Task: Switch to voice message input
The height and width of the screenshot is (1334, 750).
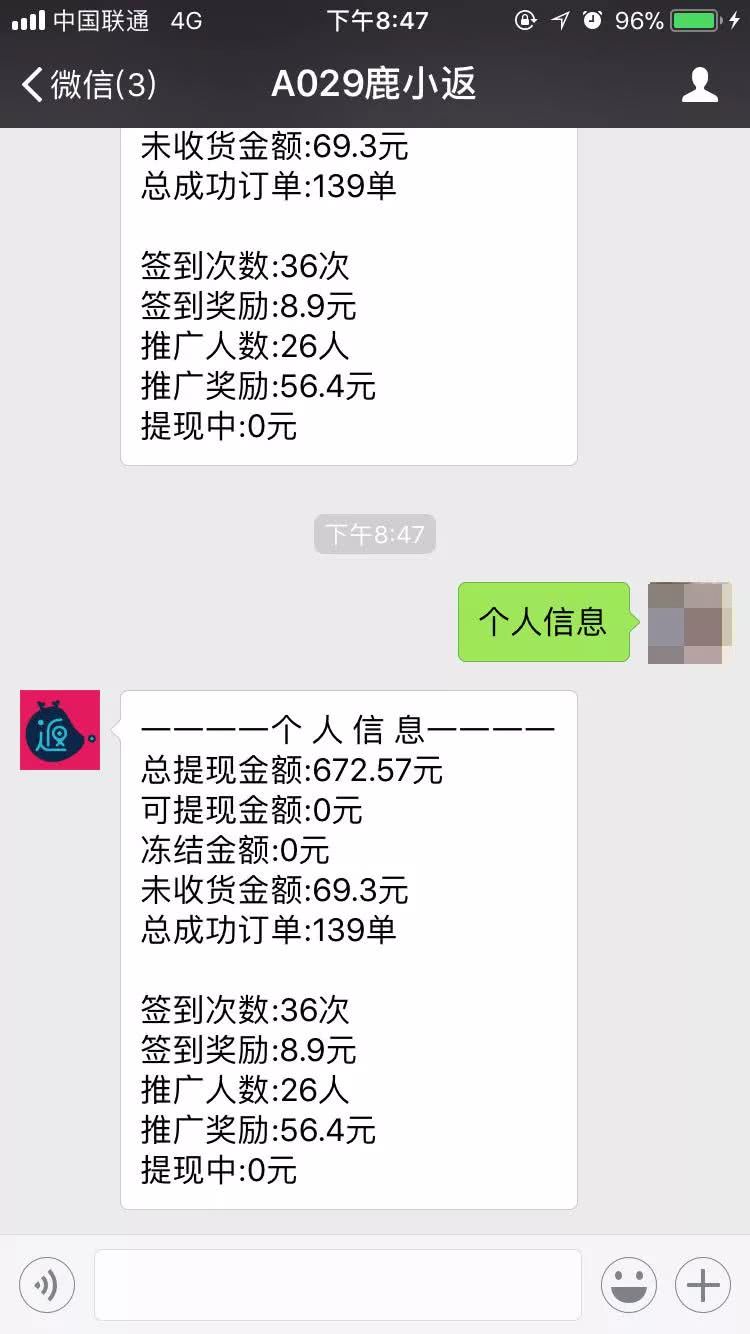Action: click(47, 1285)
